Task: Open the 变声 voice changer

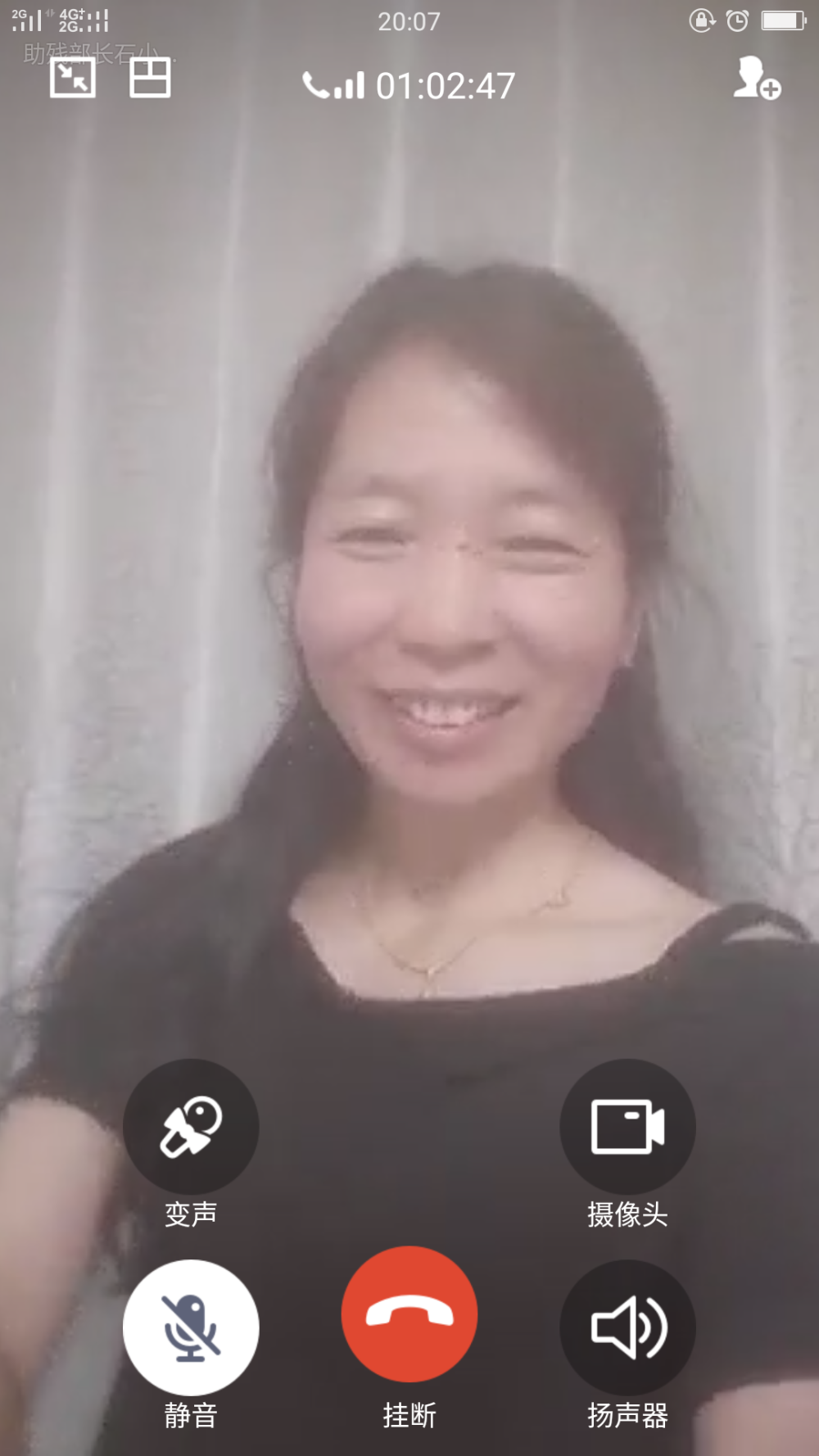Action: [x=191, y=1127]
